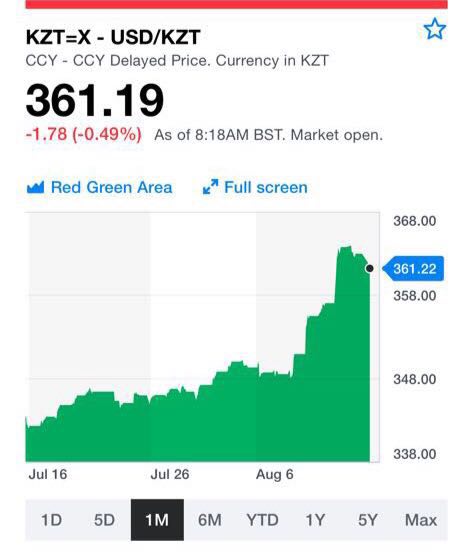Select the 5D range
The image size is (473, 553).
coord(104,520)
